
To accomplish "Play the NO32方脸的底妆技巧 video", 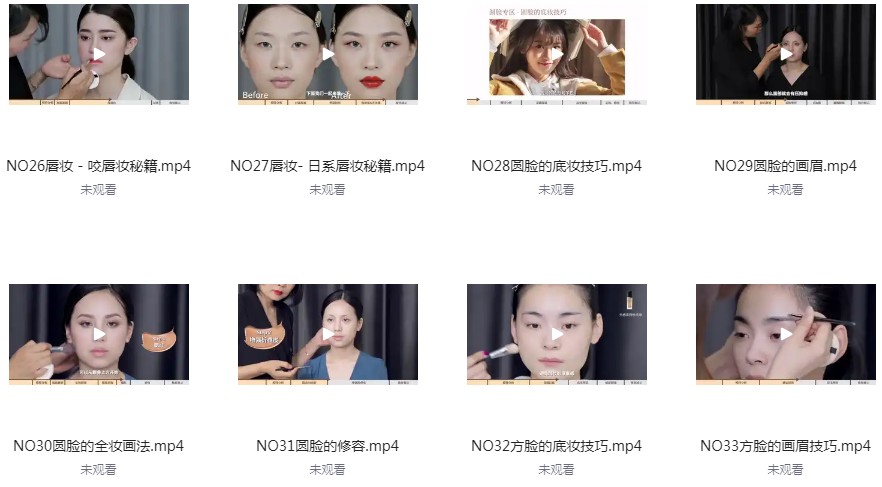I will (x=557, y=334).
